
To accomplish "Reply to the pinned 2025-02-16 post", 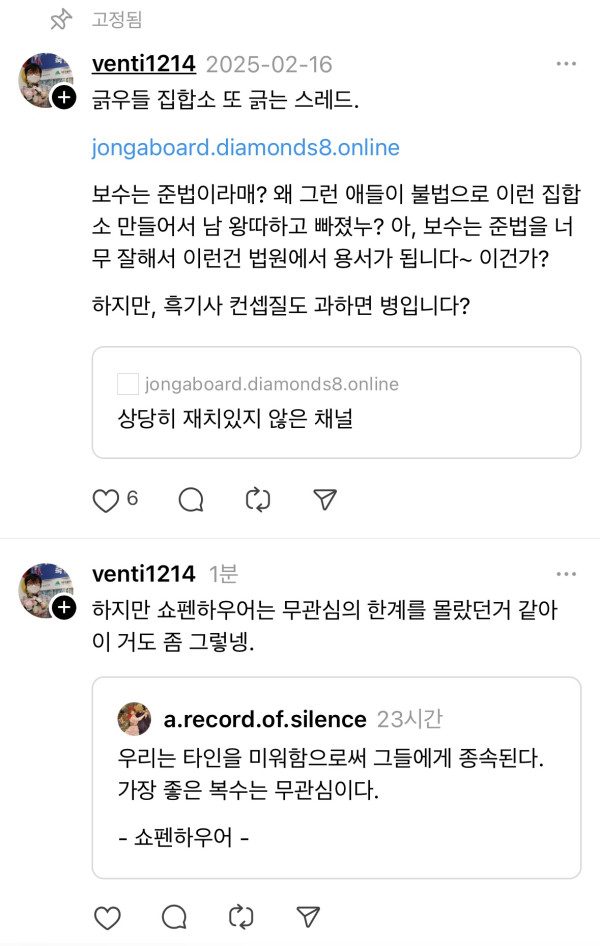I will tap(190, 500).
